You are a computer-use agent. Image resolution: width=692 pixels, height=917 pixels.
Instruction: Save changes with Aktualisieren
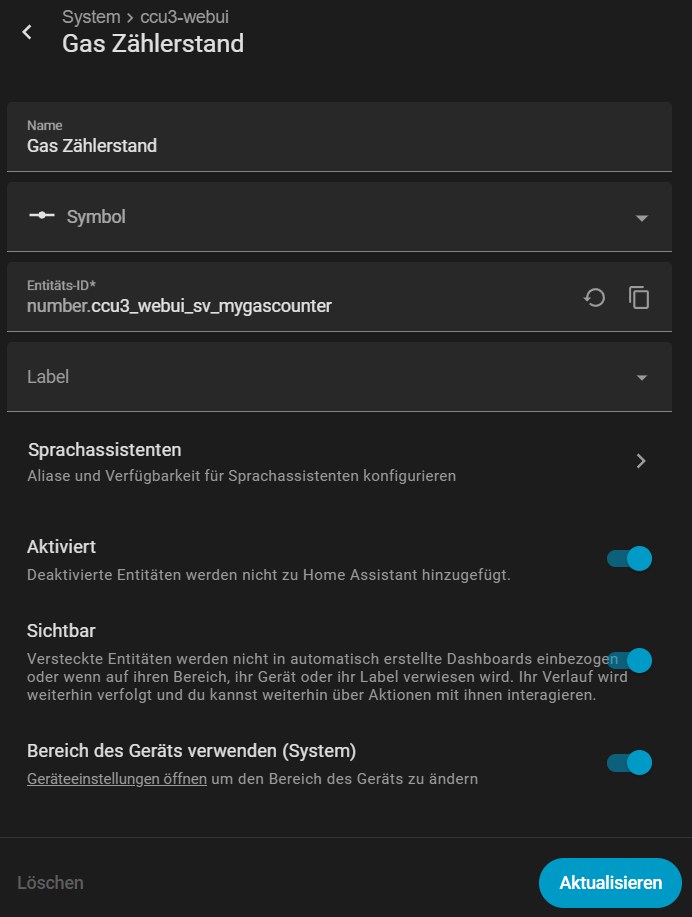[610, 883]
